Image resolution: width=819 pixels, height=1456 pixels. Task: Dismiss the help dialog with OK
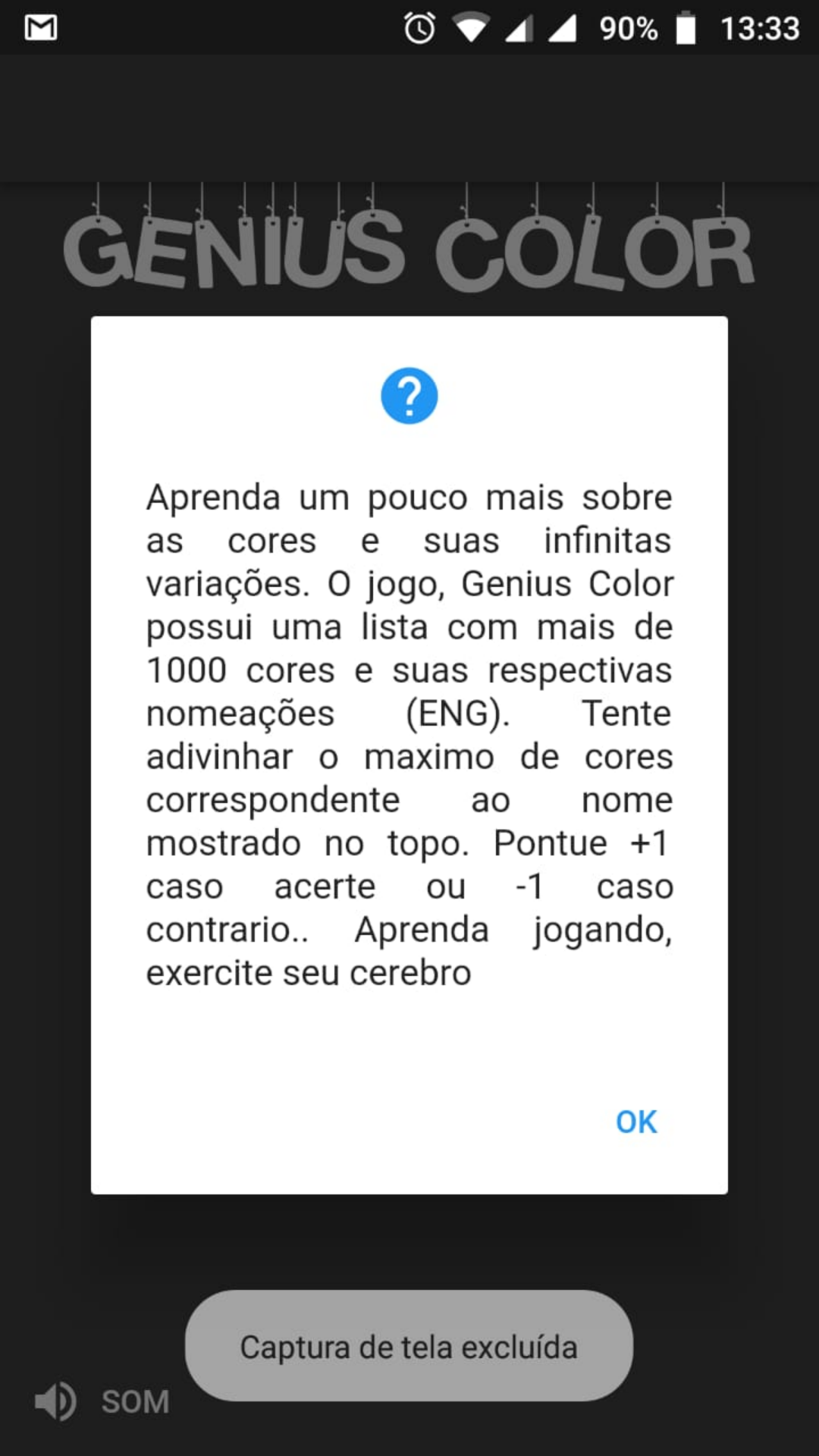(635, 1122)
